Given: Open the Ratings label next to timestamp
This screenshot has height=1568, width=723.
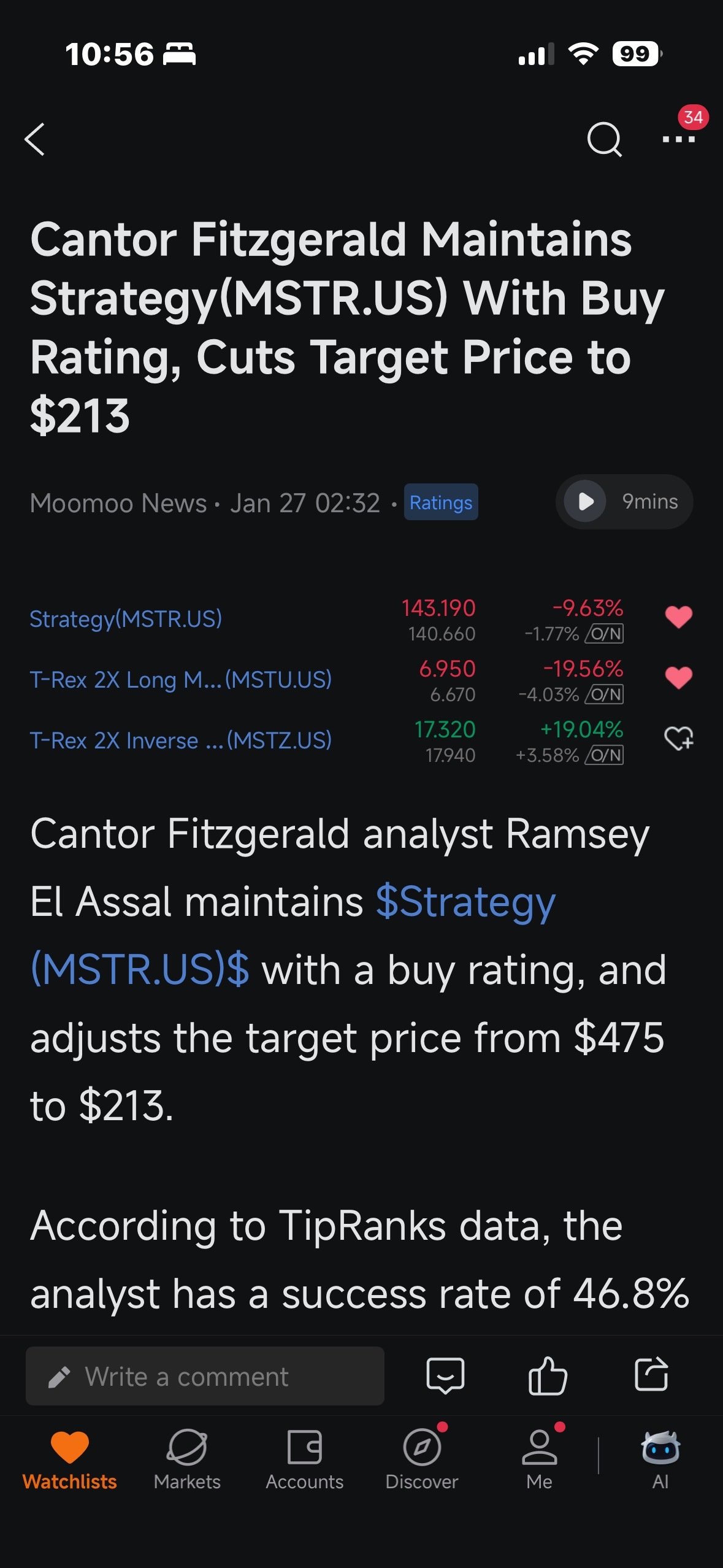Looking at the screenshot, I should (440, 502).
